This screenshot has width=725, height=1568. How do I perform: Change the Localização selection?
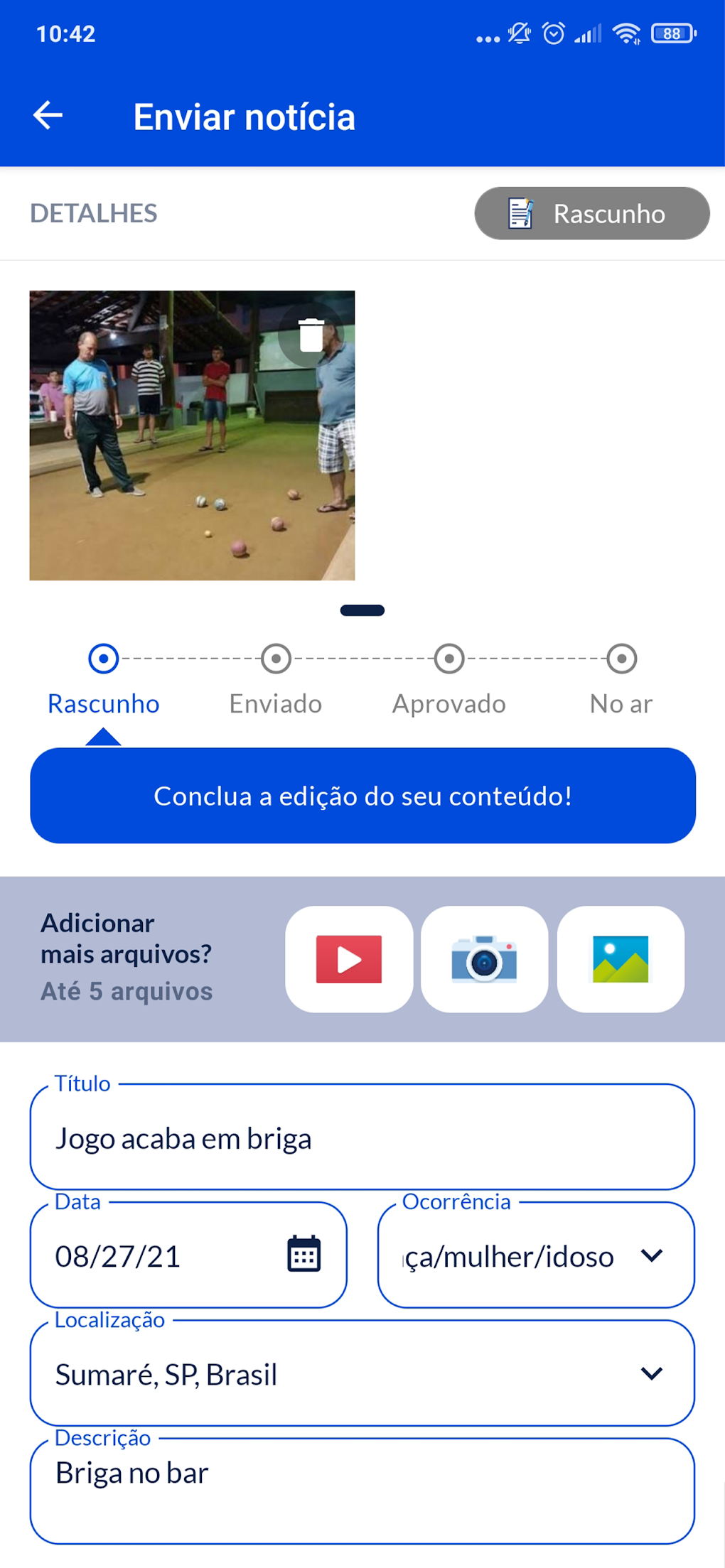coord(362,1374)
